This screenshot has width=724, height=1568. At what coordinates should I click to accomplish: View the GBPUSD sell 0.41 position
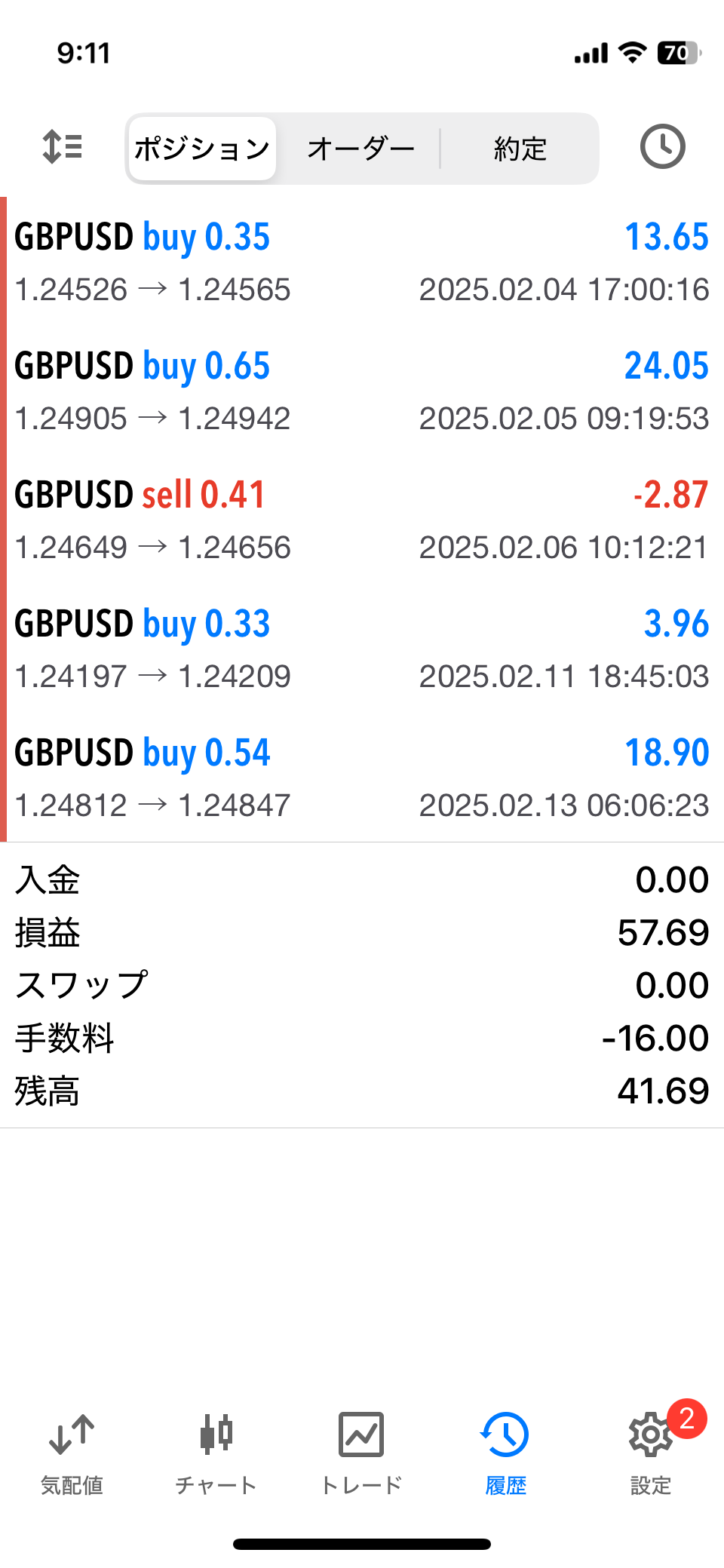point(362,520)
